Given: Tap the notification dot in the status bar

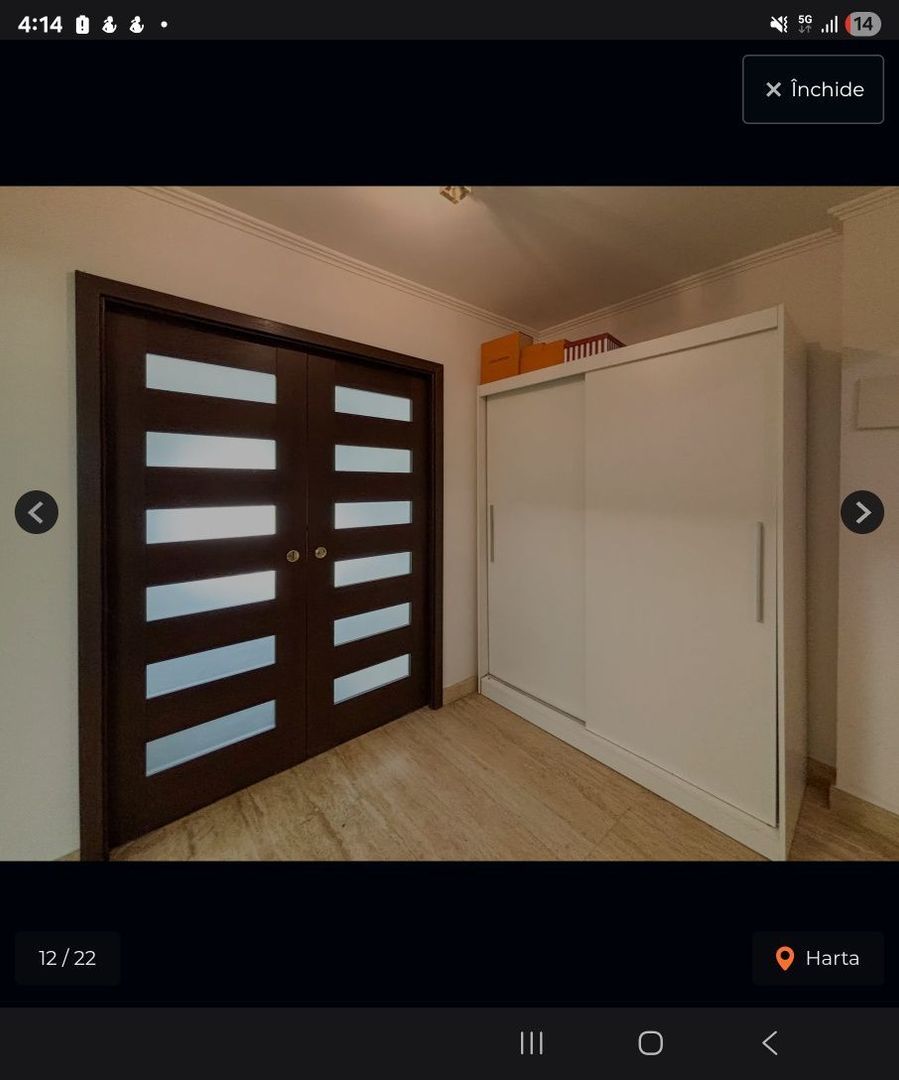Looking at the screenshot, I should coord(163,26).
